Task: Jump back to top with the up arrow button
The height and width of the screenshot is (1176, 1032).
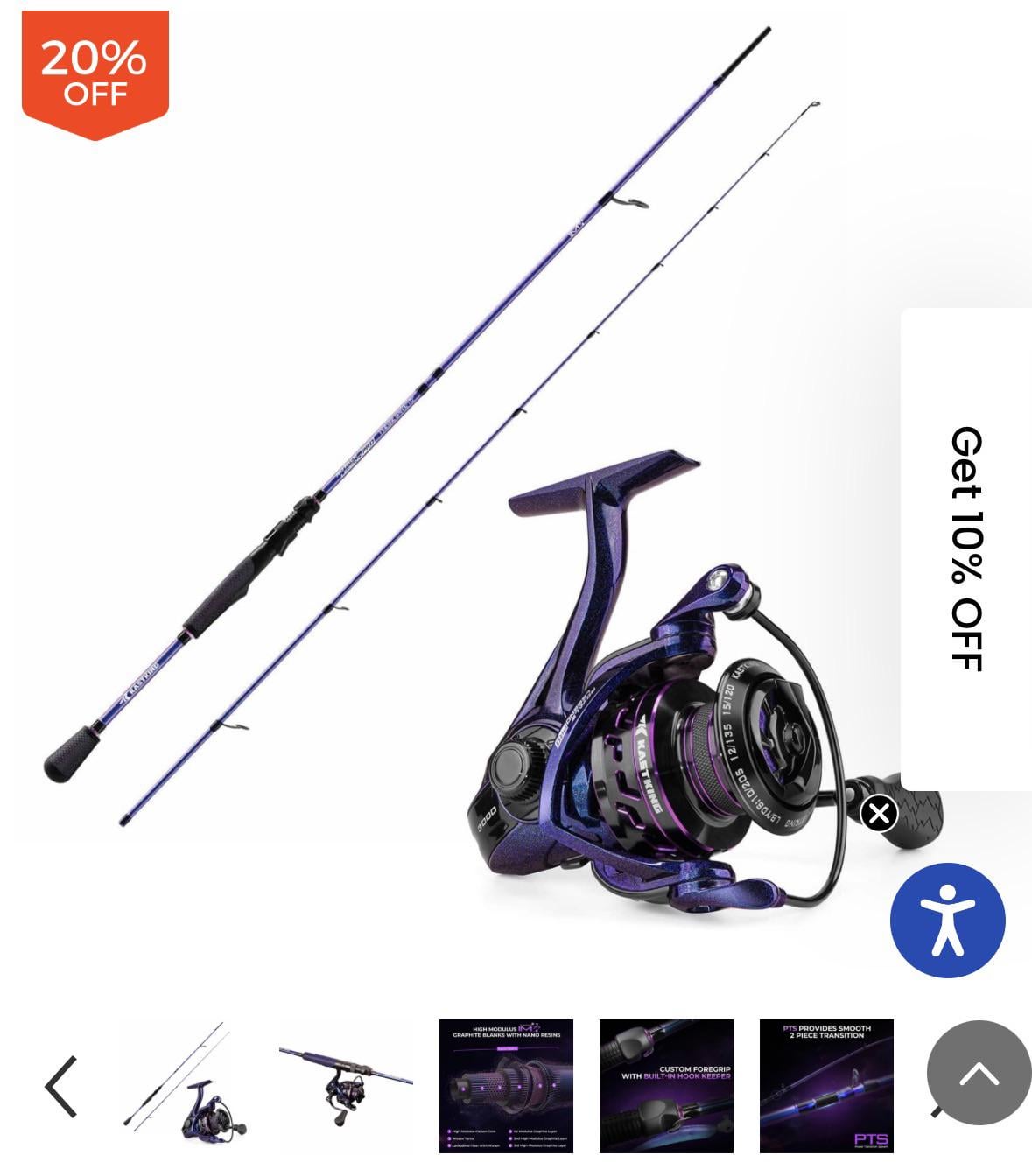Action: click(x=979, y=1073)
